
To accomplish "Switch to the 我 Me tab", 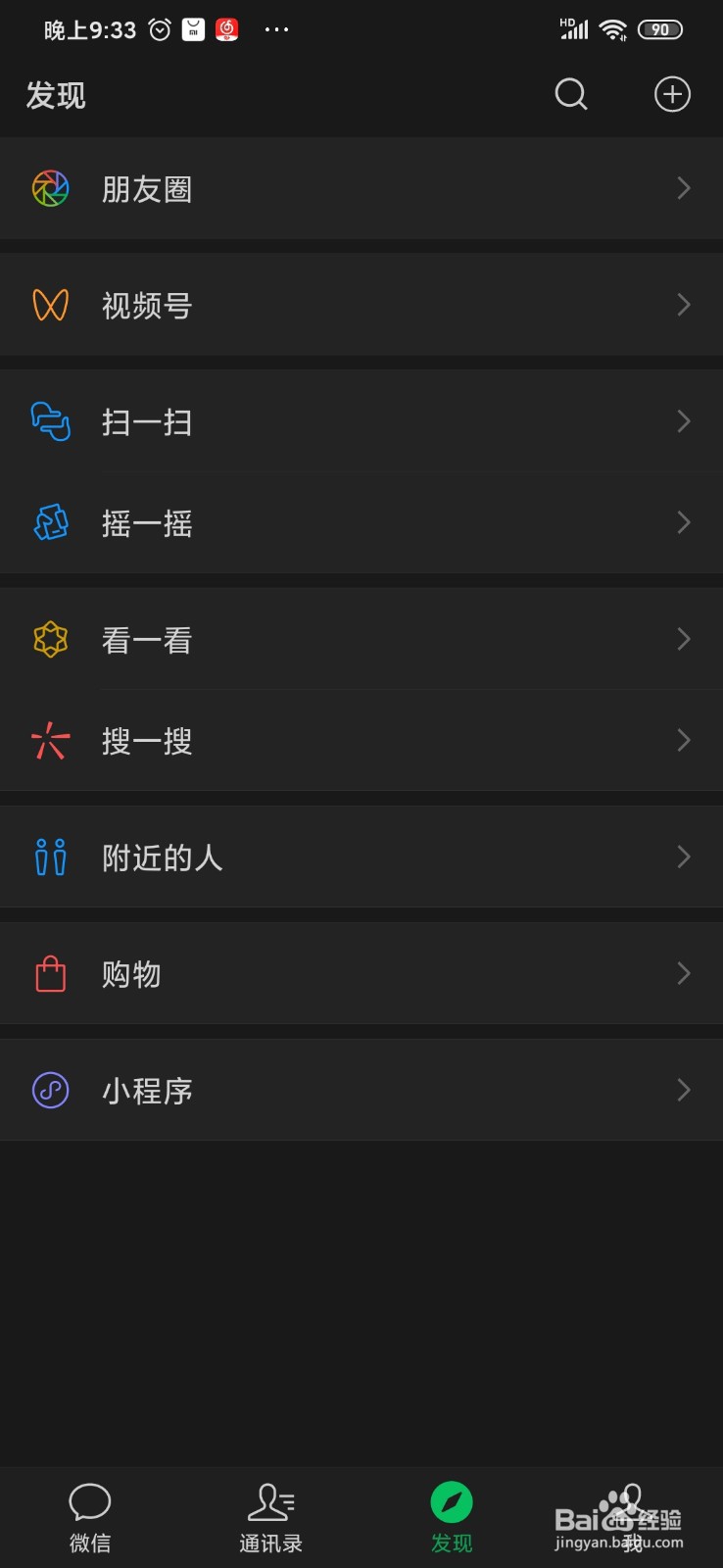I will pyautogui.click(x=633, y=1518).
